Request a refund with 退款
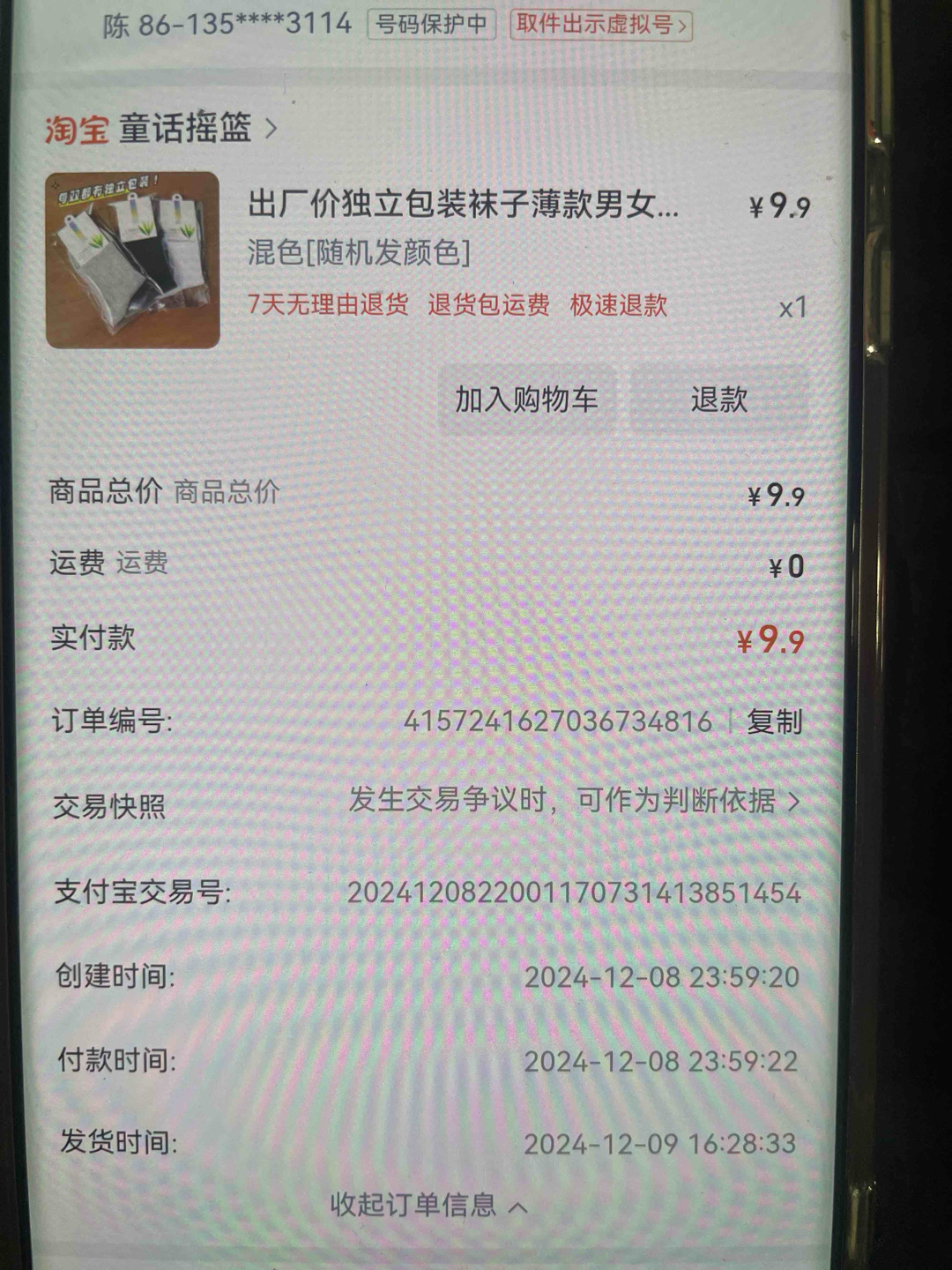Image resolution: width=952 pixels, height=1270 pixels. tap(719, 400)
